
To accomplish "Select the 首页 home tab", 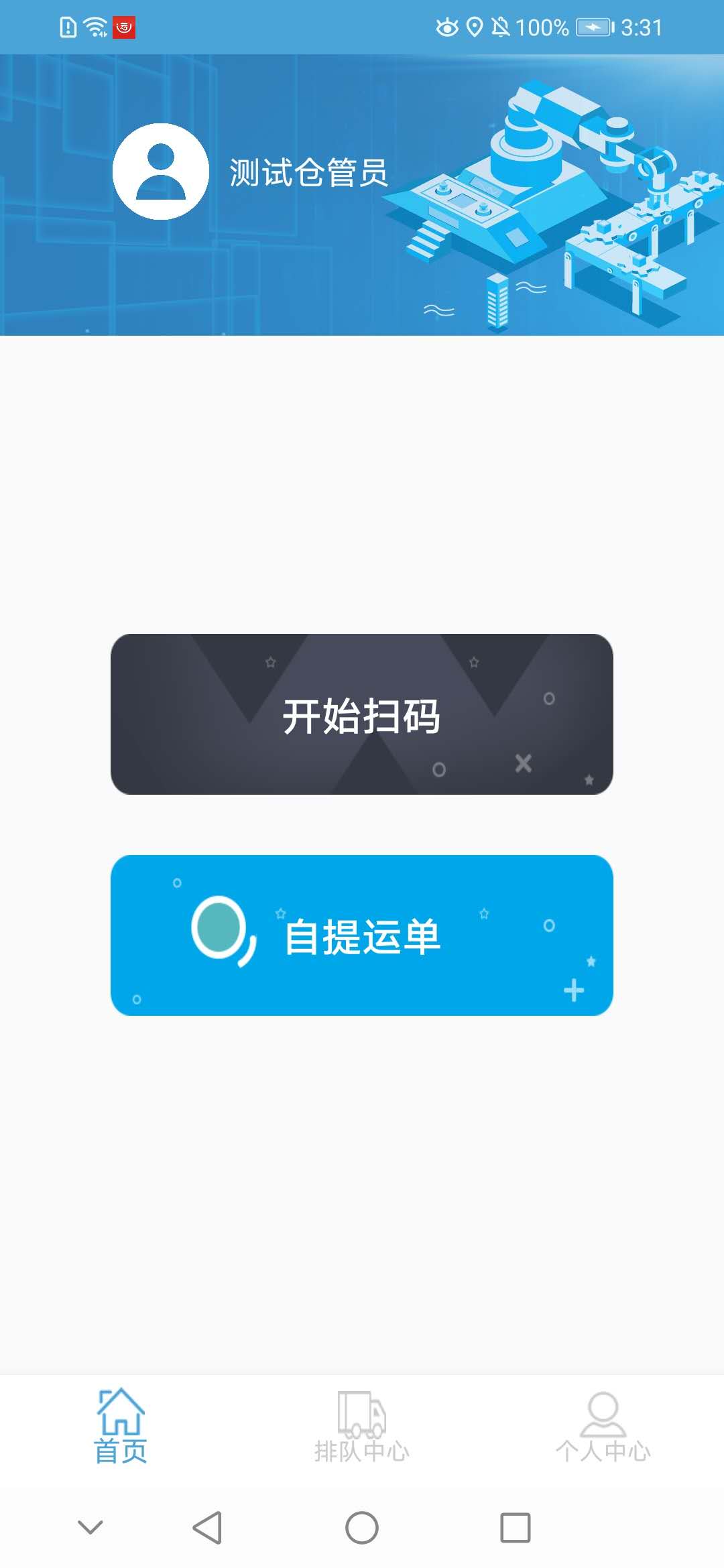I will click(x=121, y=1427).
